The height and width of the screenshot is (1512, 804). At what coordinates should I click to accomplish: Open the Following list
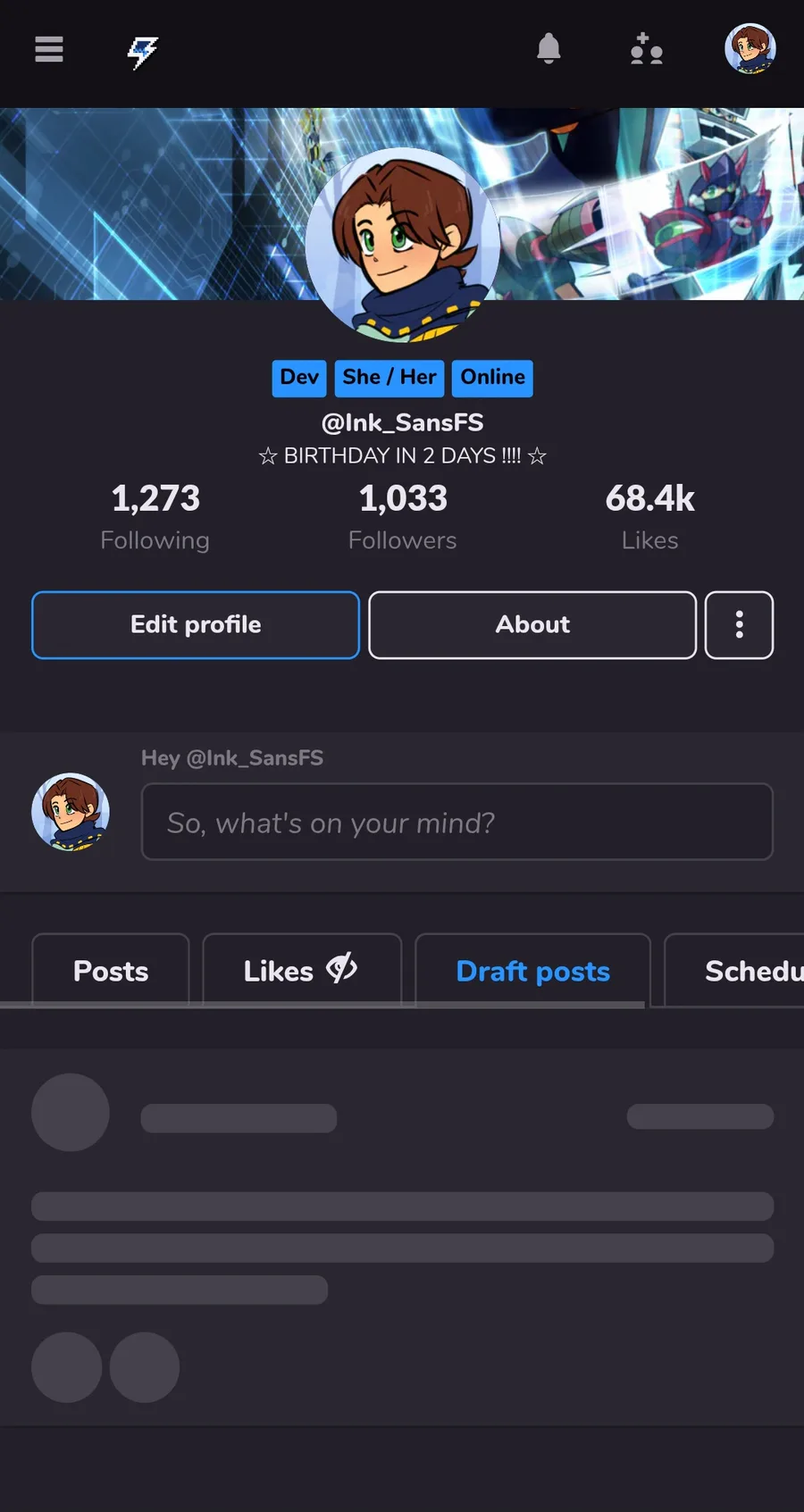(155, 517)
